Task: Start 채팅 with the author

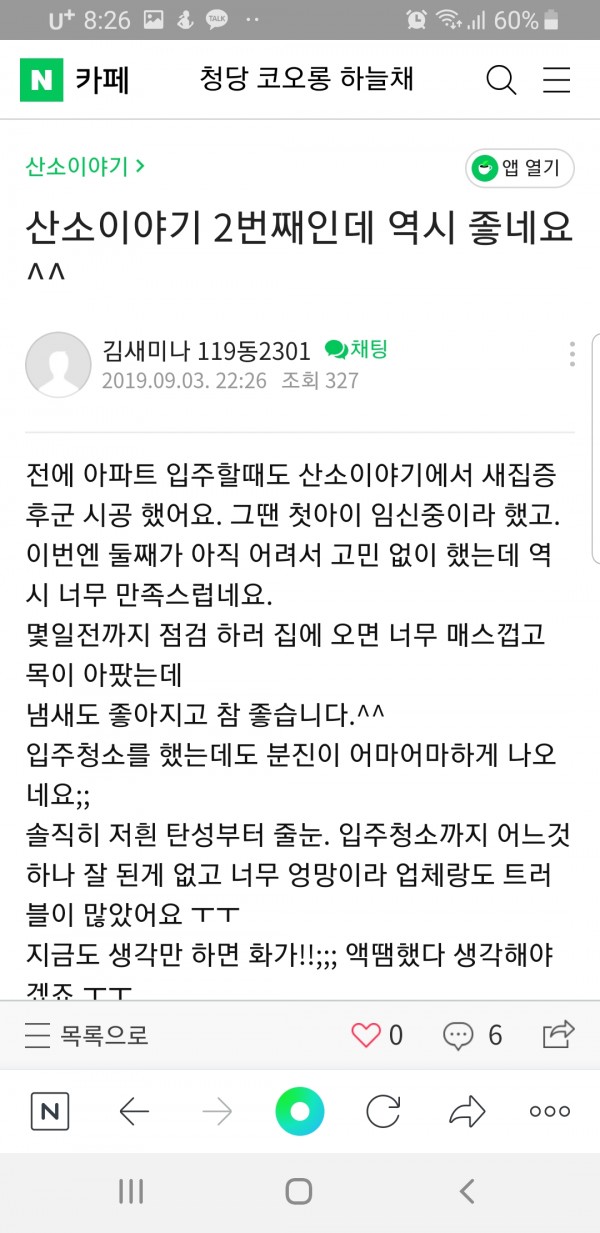Action: pyautogui.click(x=357, y=349)
